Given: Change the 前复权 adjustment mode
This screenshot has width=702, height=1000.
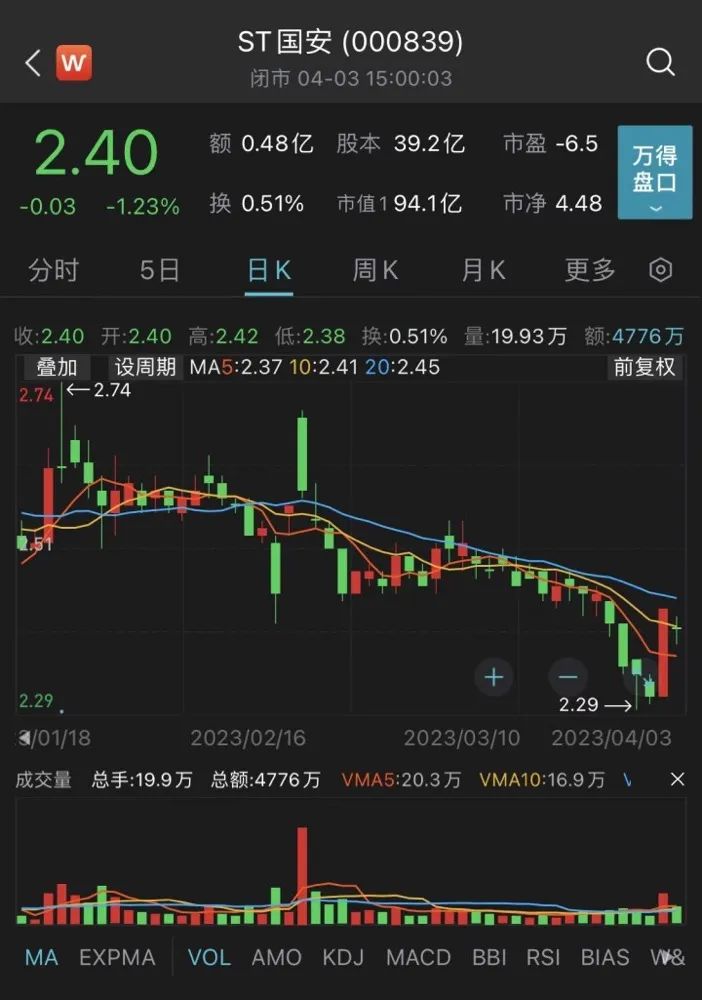Looking at the screenshot, I should click(x=644, y=368).
